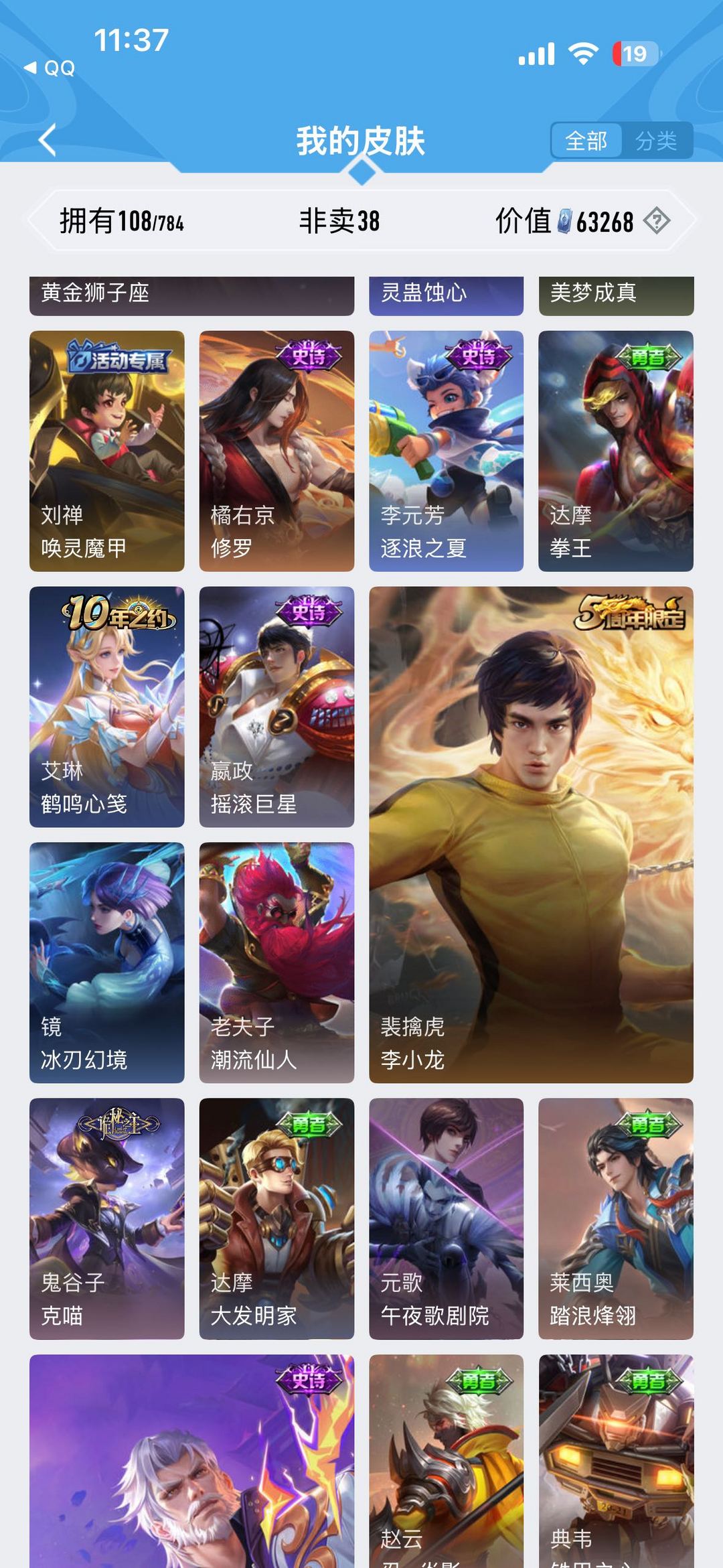This screenshot has width=723, height=1568.
Task: Return to QQ app via status bar
Action: [x=50, y=68]
